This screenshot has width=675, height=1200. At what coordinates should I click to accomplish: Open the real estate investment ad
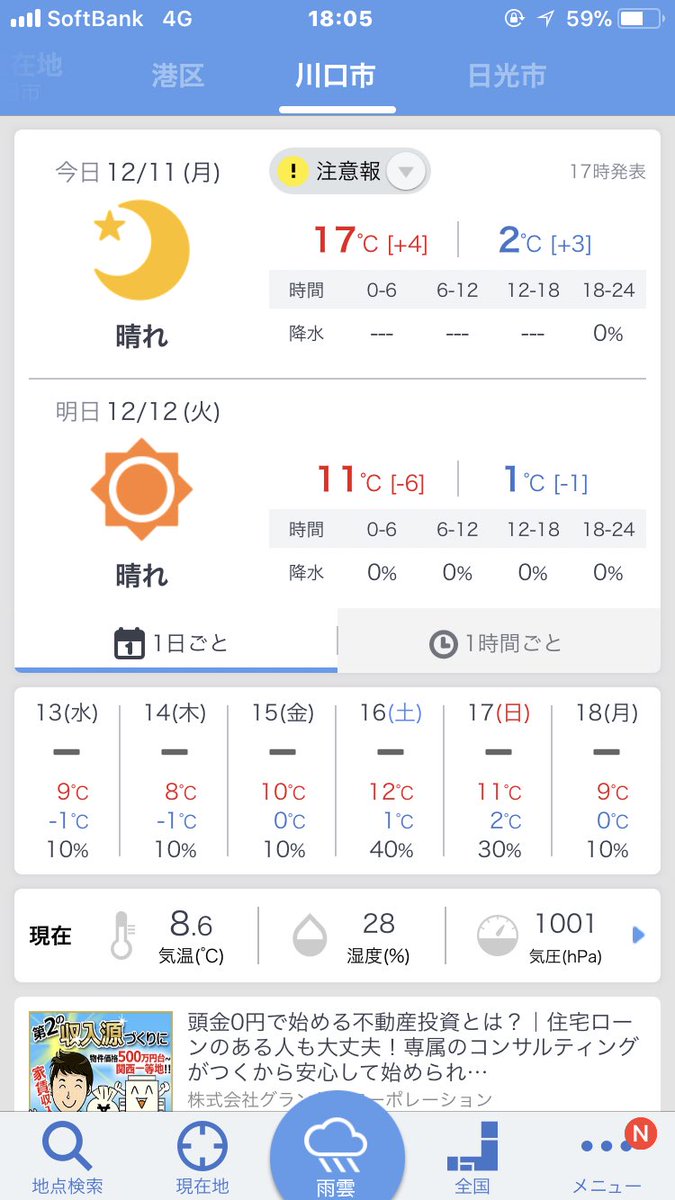point(337,1055)
